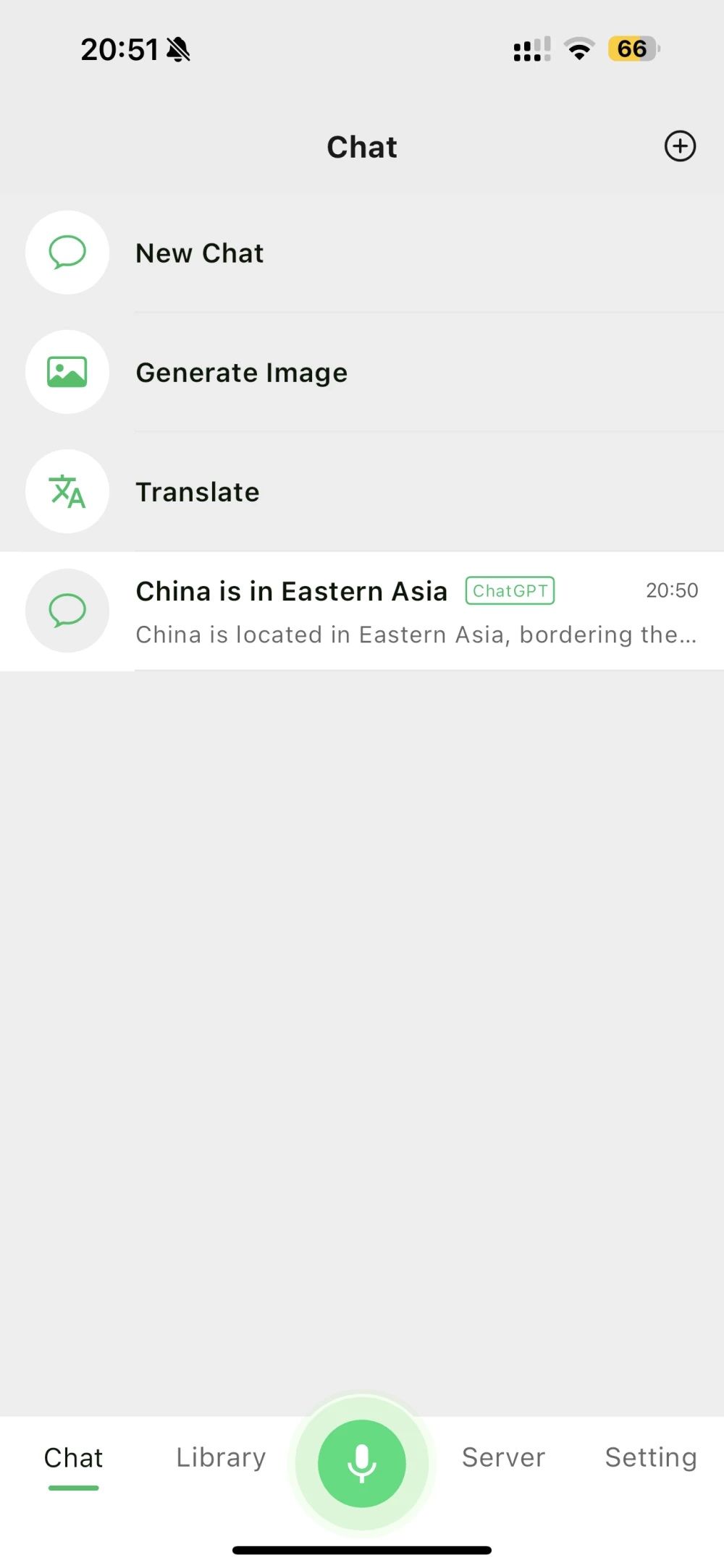724x1568 pixels.
Task: Select the Chat tab
Action: point(73,1457)
